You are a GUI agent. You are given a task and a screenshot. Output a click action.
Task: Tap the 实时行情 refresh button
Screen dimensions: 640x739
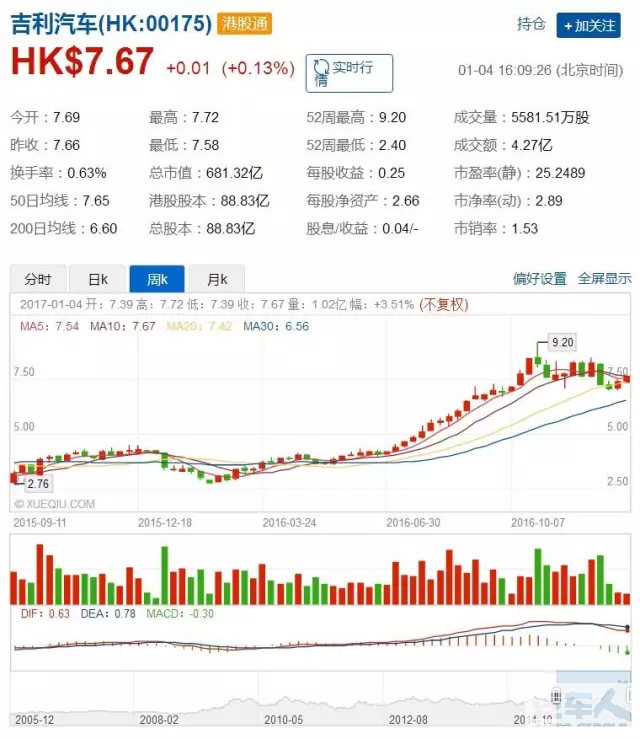348,73
